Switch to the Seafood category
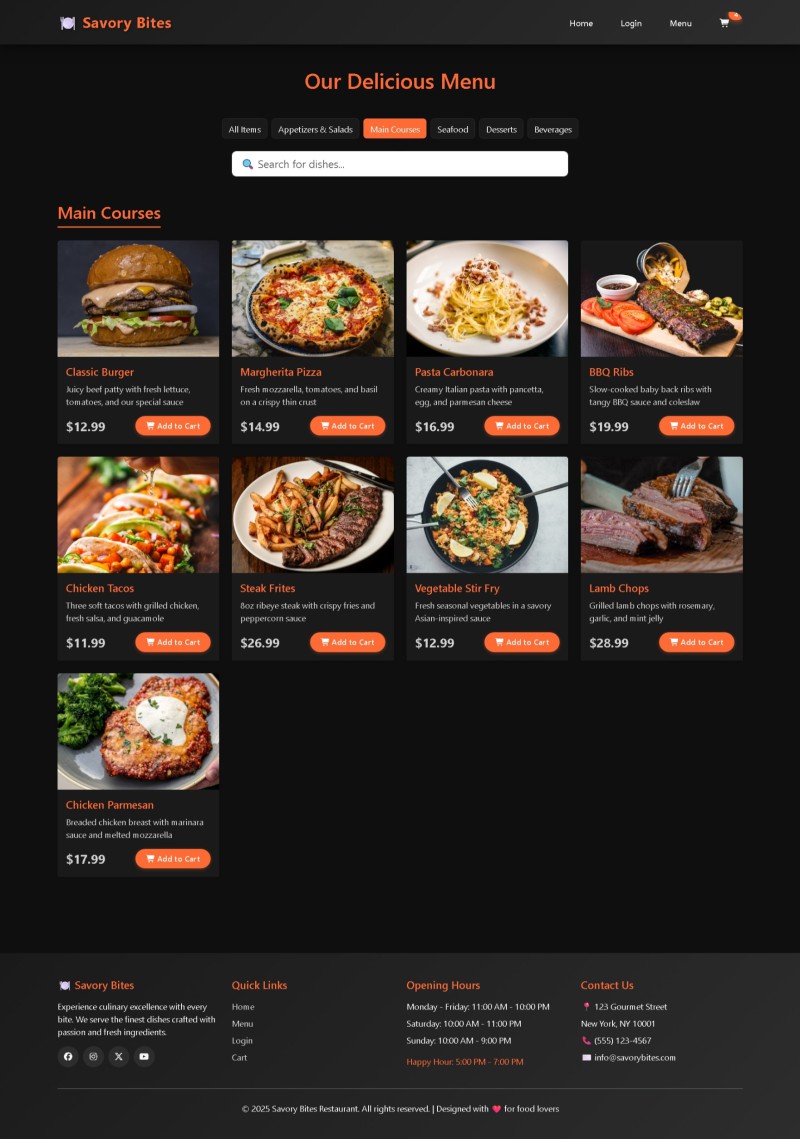The height and width of the screenshot is (1139, 800). coord(452,129)
